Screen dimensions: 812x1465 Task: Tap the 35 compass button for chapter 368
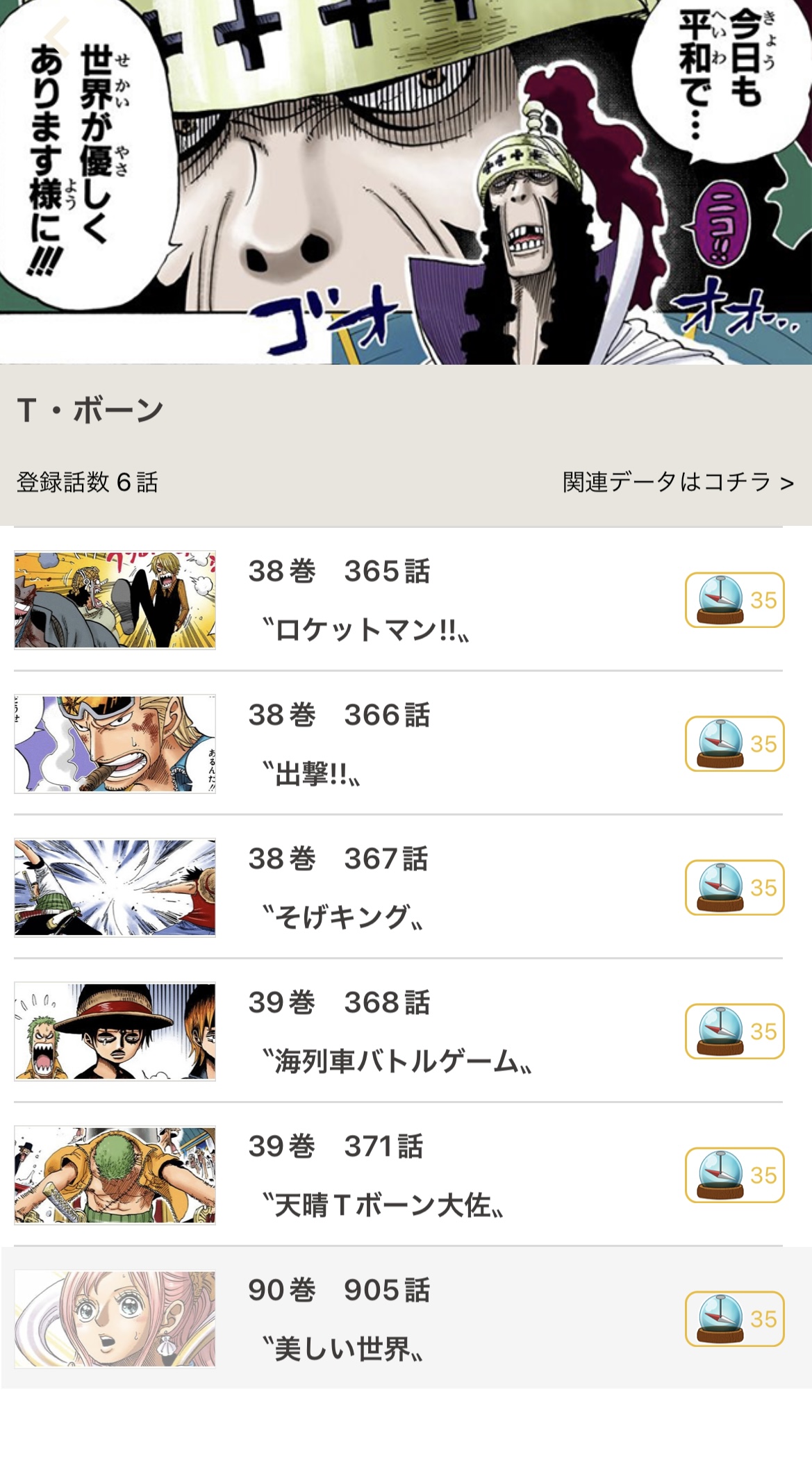(734, 1032)
